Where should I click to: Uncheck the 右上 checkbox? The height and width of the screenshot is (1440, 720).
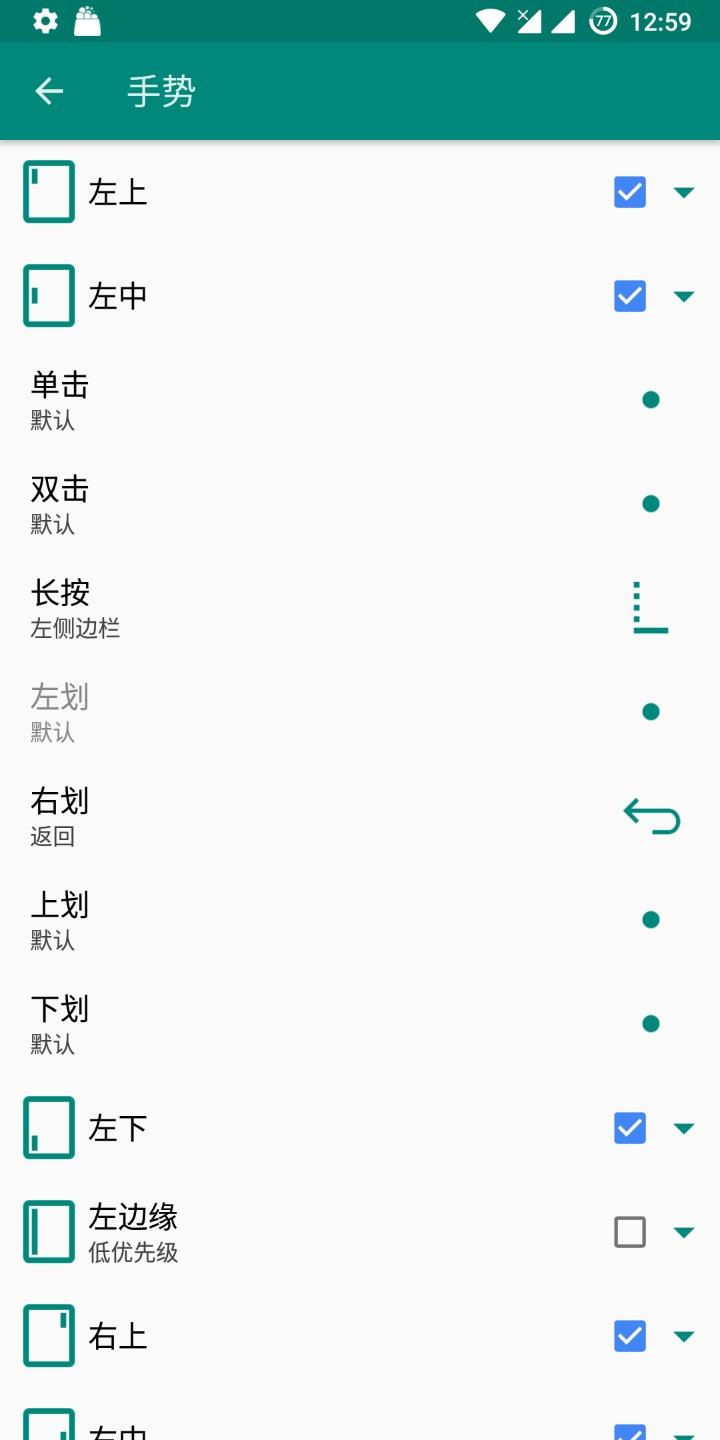[630, 1336]
